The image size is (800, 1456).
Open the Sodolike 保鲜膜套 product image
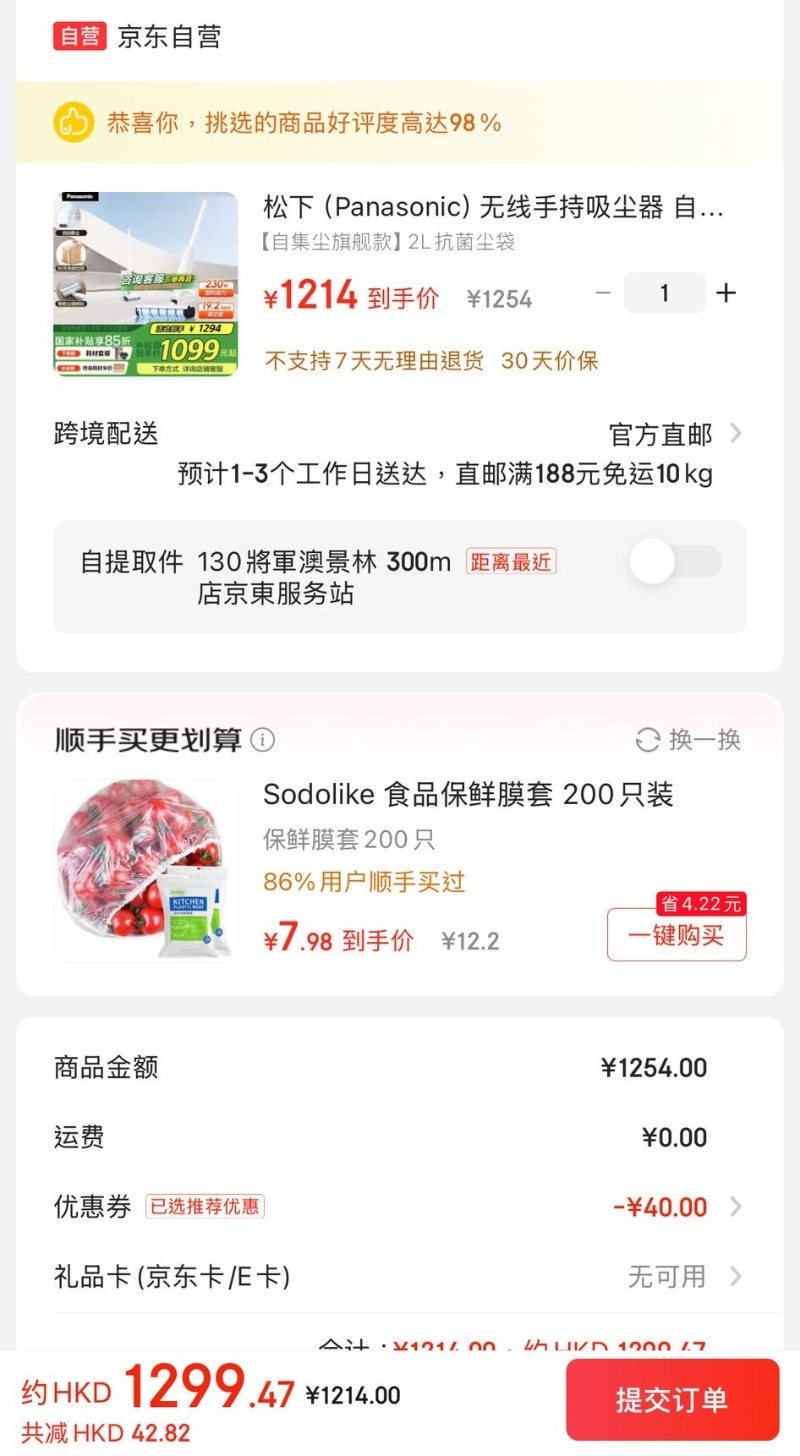click(x=146, y=870)
